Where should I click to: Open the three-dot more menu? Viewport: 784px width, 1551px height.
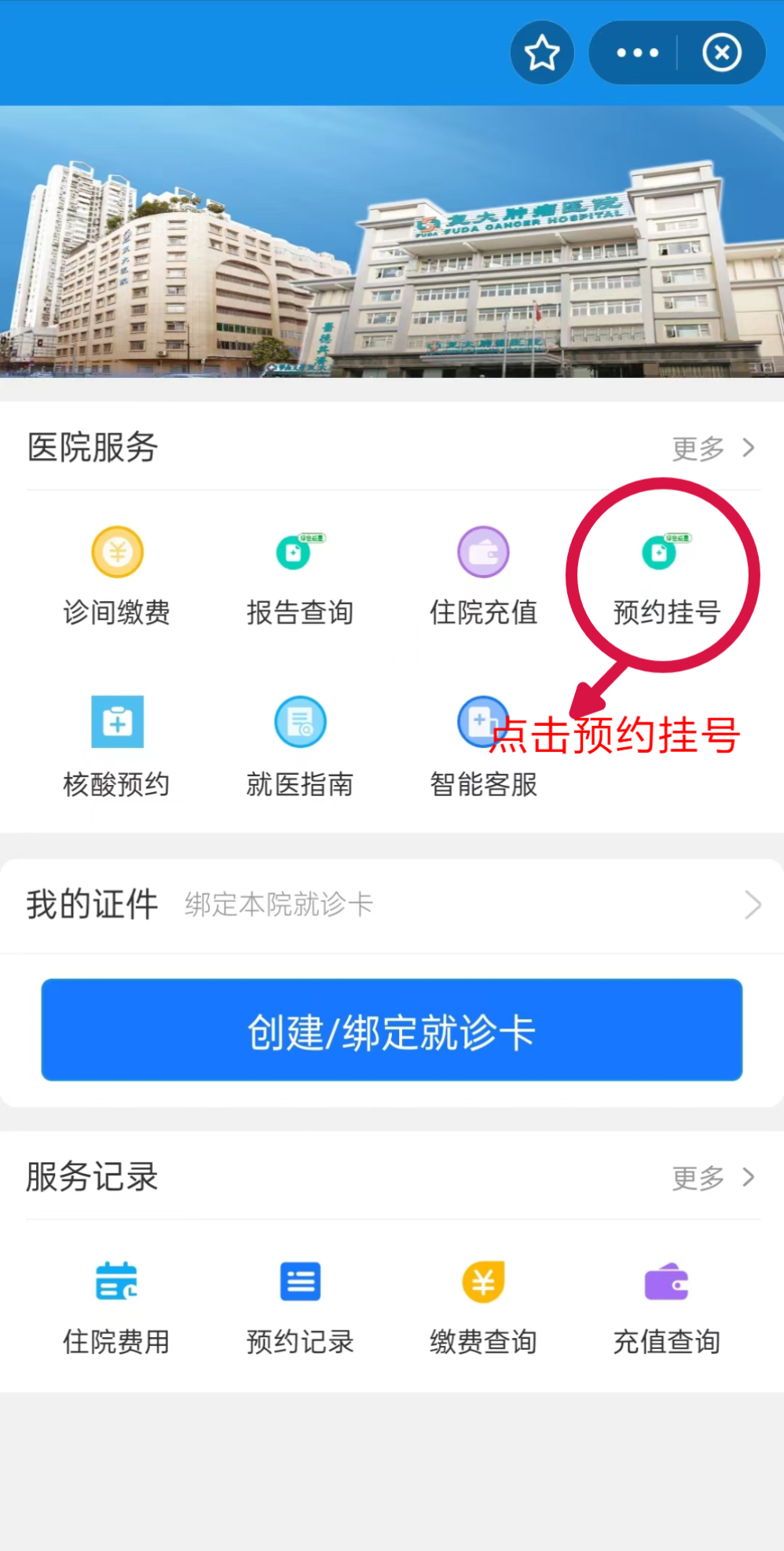pyautogui.click(x=637, y=53)
